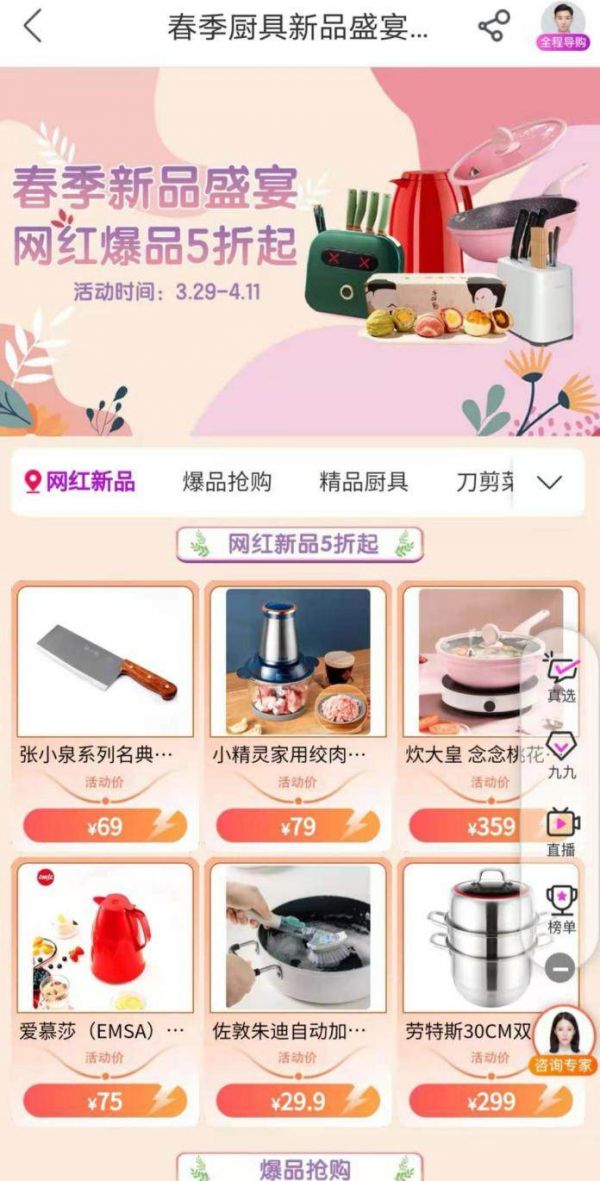Chat with the 咨询专家 consultant
The height and width of the screenshot is (1181, 600).
(563, 1040)
